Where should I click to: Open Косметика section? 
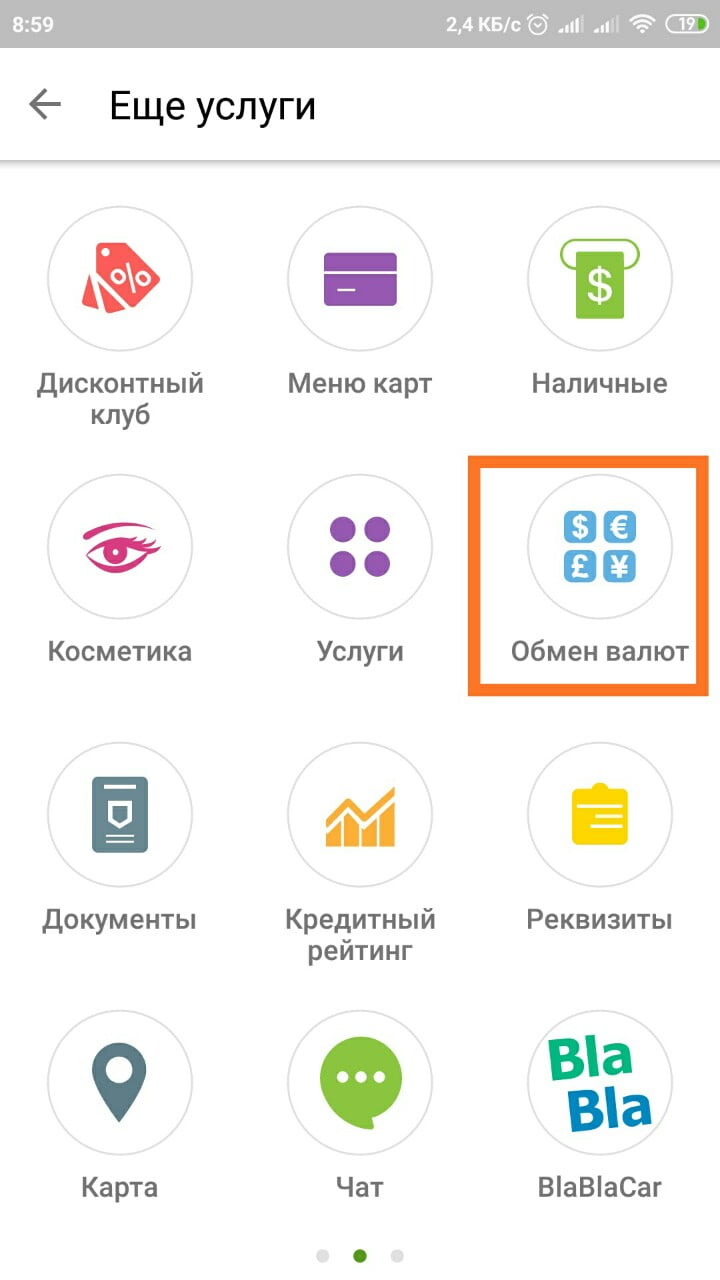coord(120,546)
